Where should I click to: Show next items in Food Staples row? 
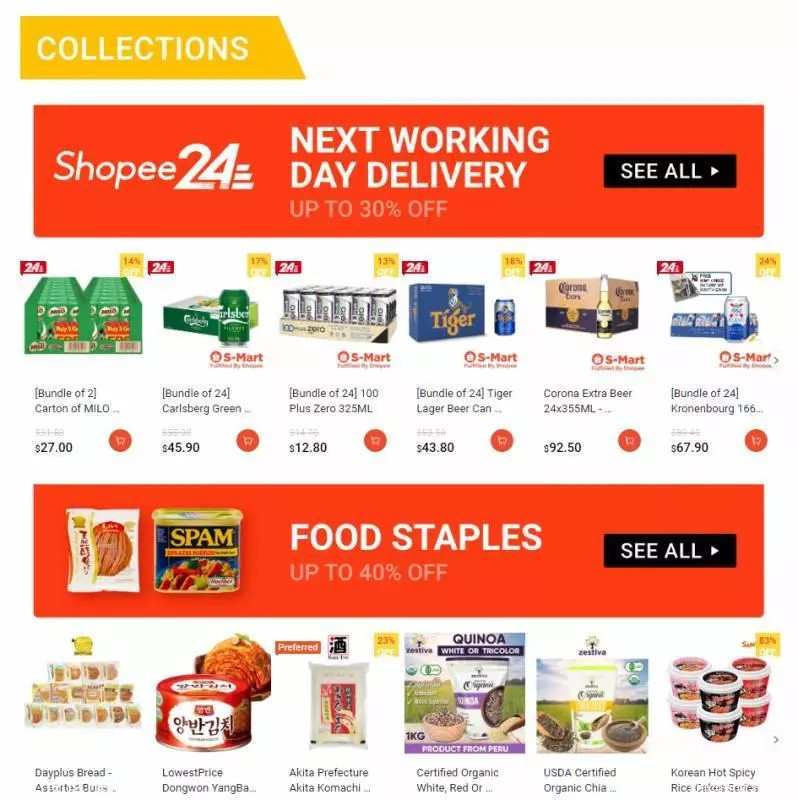click(x=777, y=740)
